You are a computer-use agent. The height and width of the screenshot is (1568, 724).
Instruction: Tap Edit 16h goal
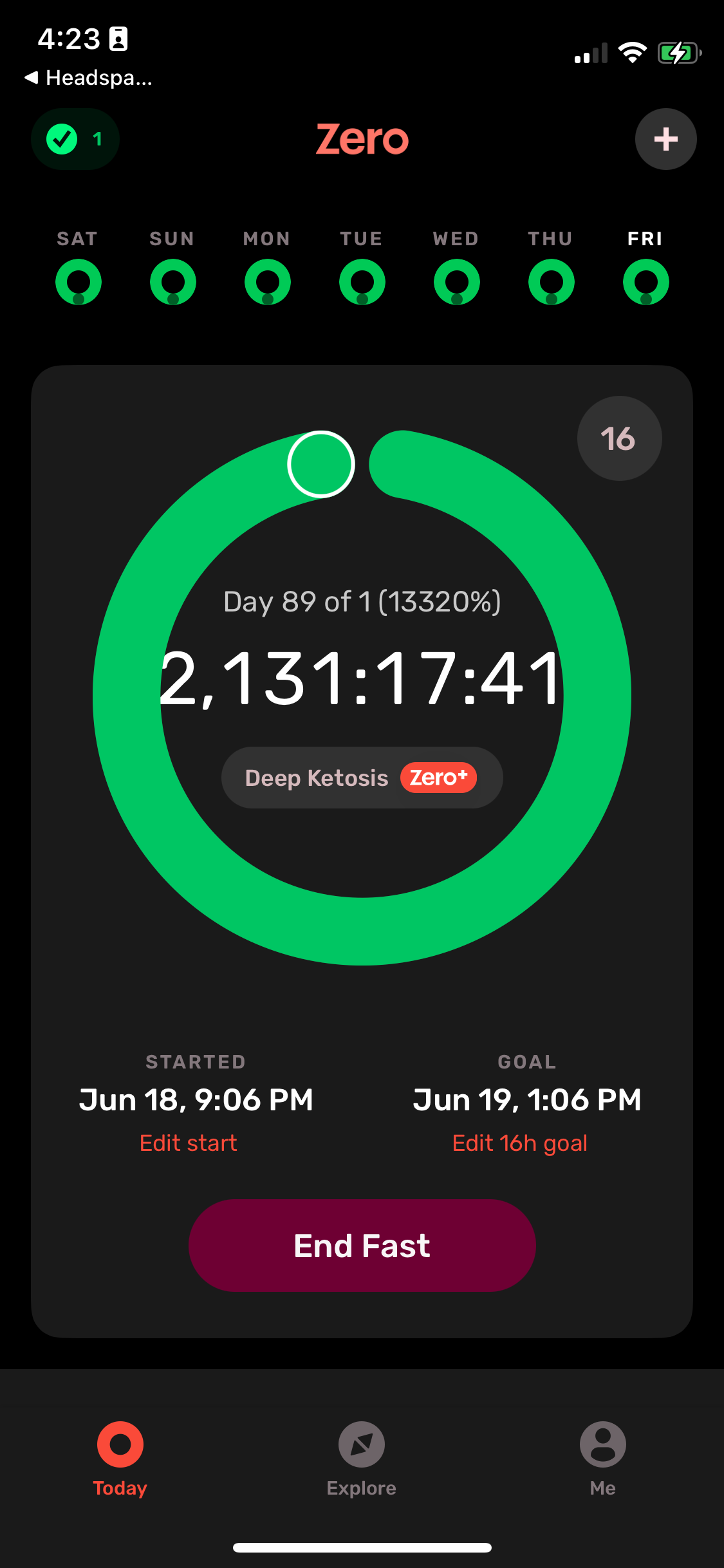point(519,1143)
